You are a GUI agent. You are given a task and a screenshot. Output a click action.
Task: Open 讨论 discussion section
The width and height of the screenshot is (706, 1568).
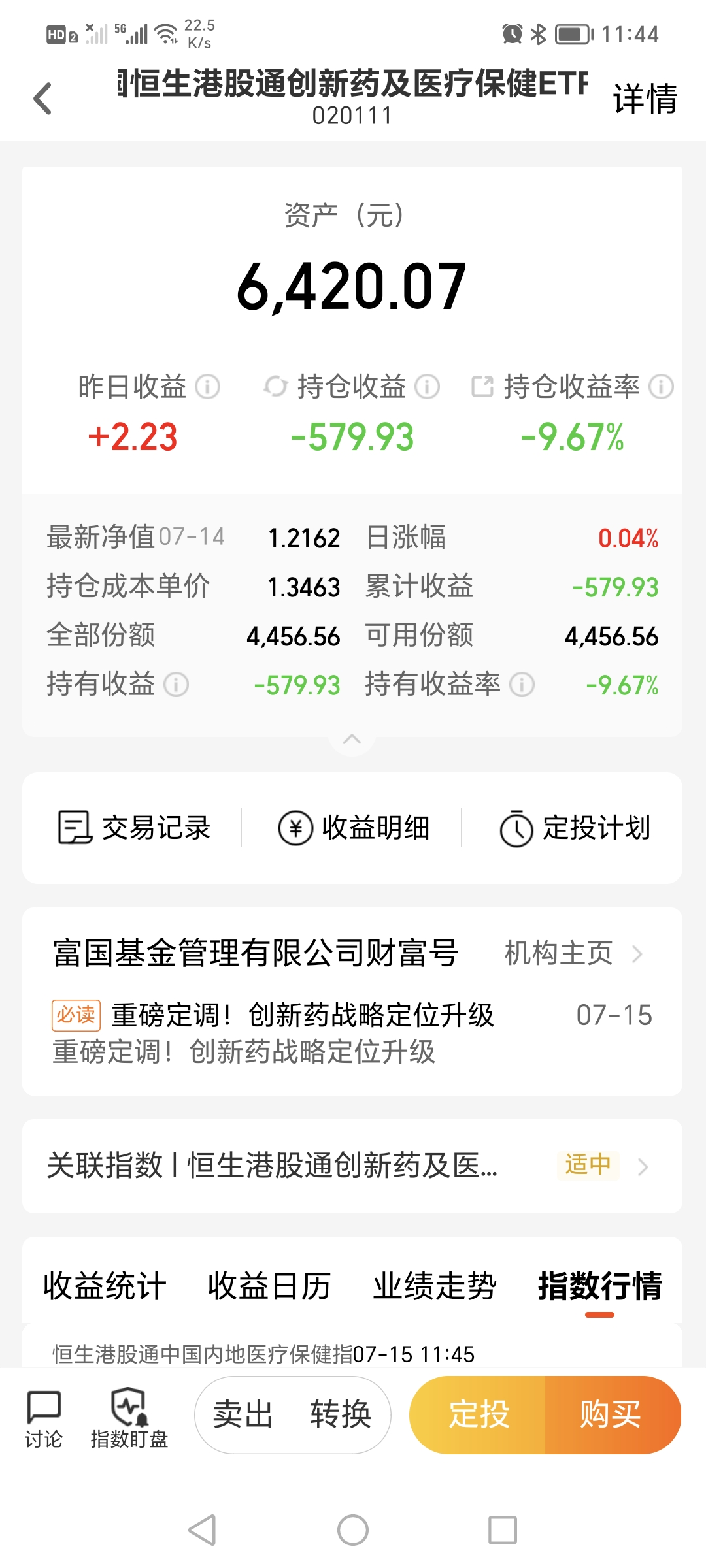44,1419
